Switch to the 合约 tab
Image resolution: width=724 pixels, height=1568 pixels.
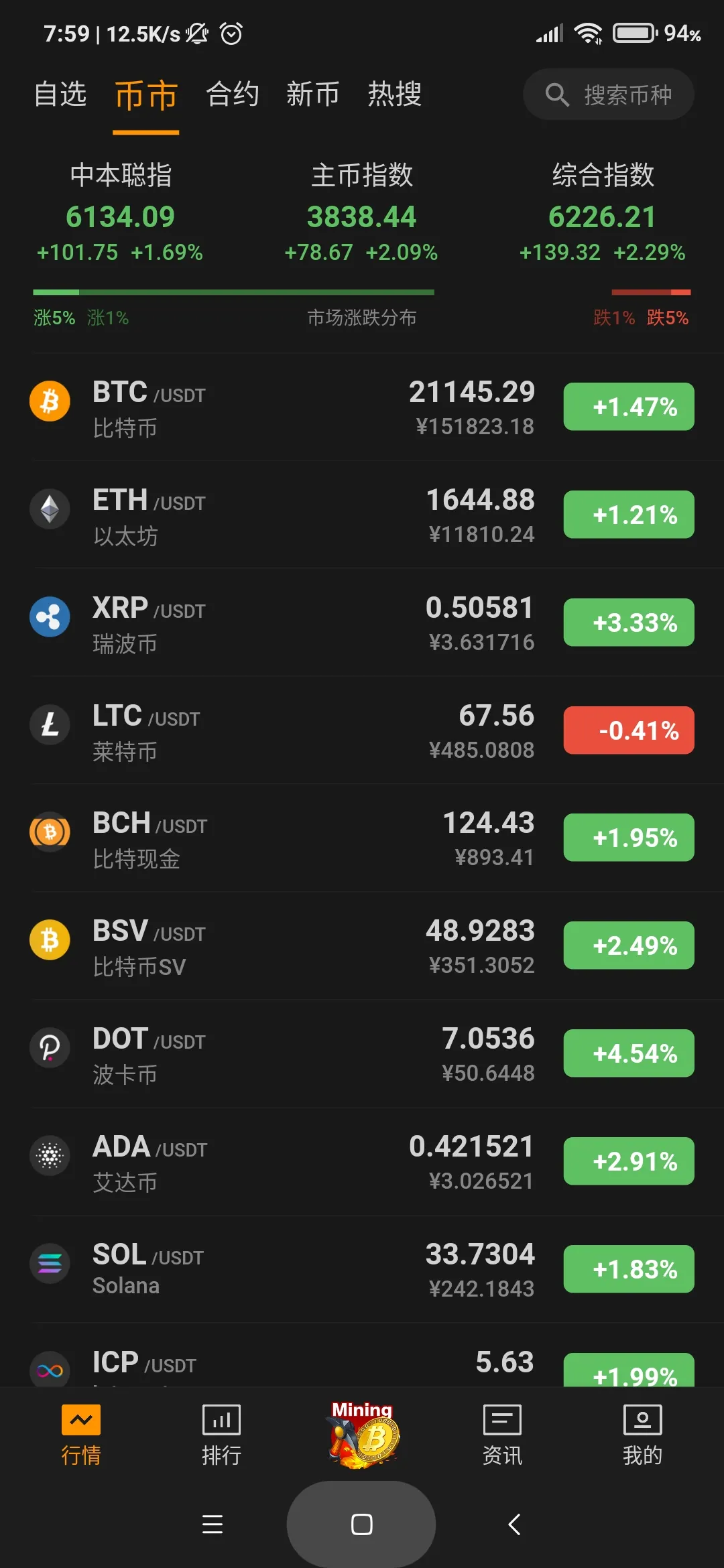coord(233,94)
